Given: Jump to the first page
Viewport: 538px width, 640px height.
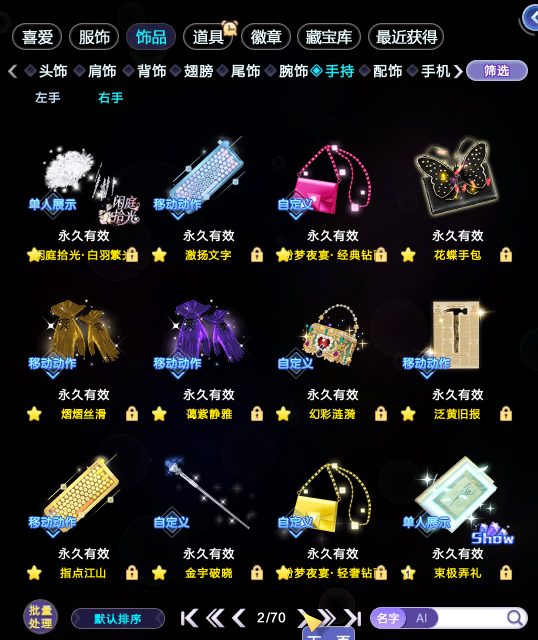Looking at the screenshot, I should coord(189,618).
